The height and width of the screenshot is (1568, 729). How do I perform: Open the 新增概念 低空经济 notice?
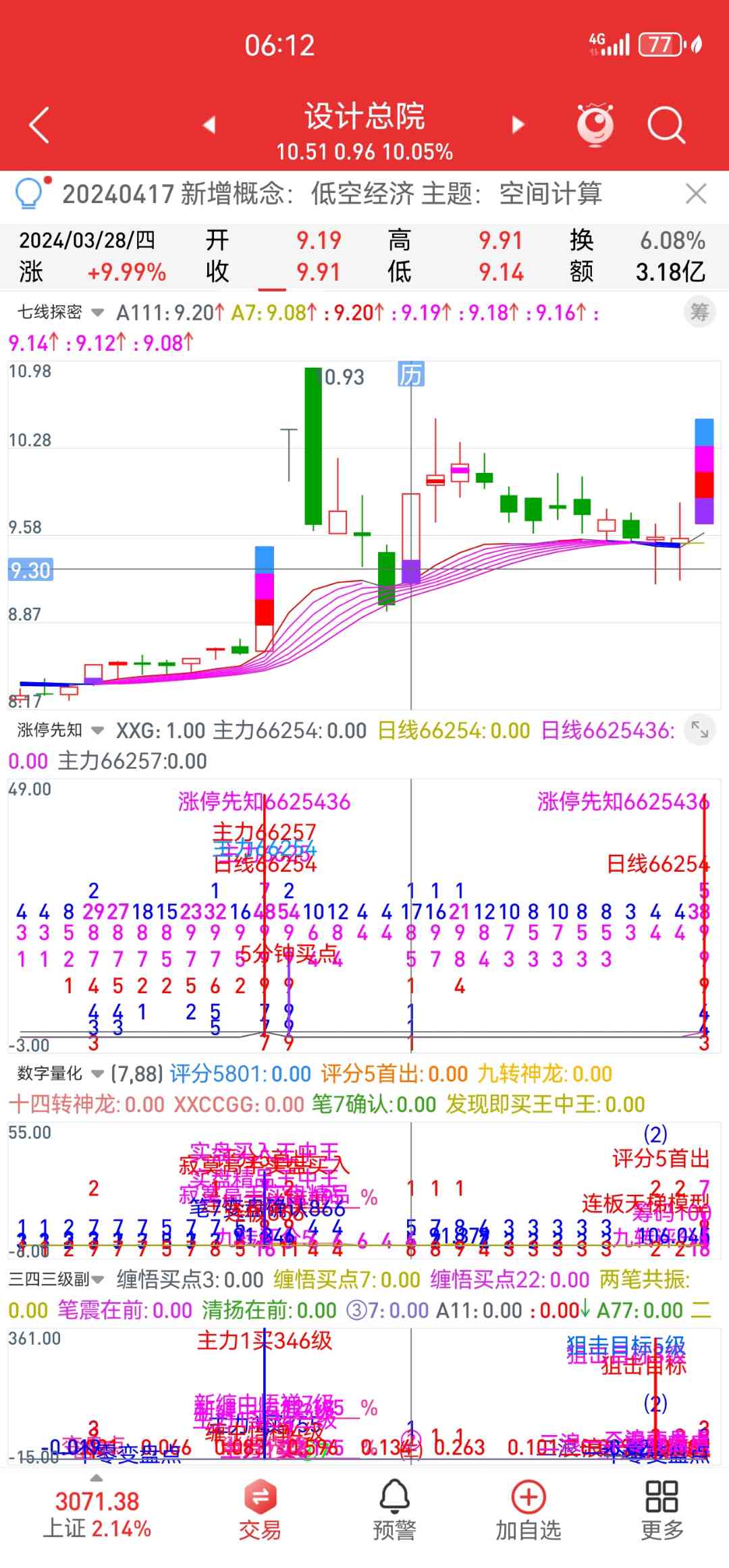[x=331, y=194]
